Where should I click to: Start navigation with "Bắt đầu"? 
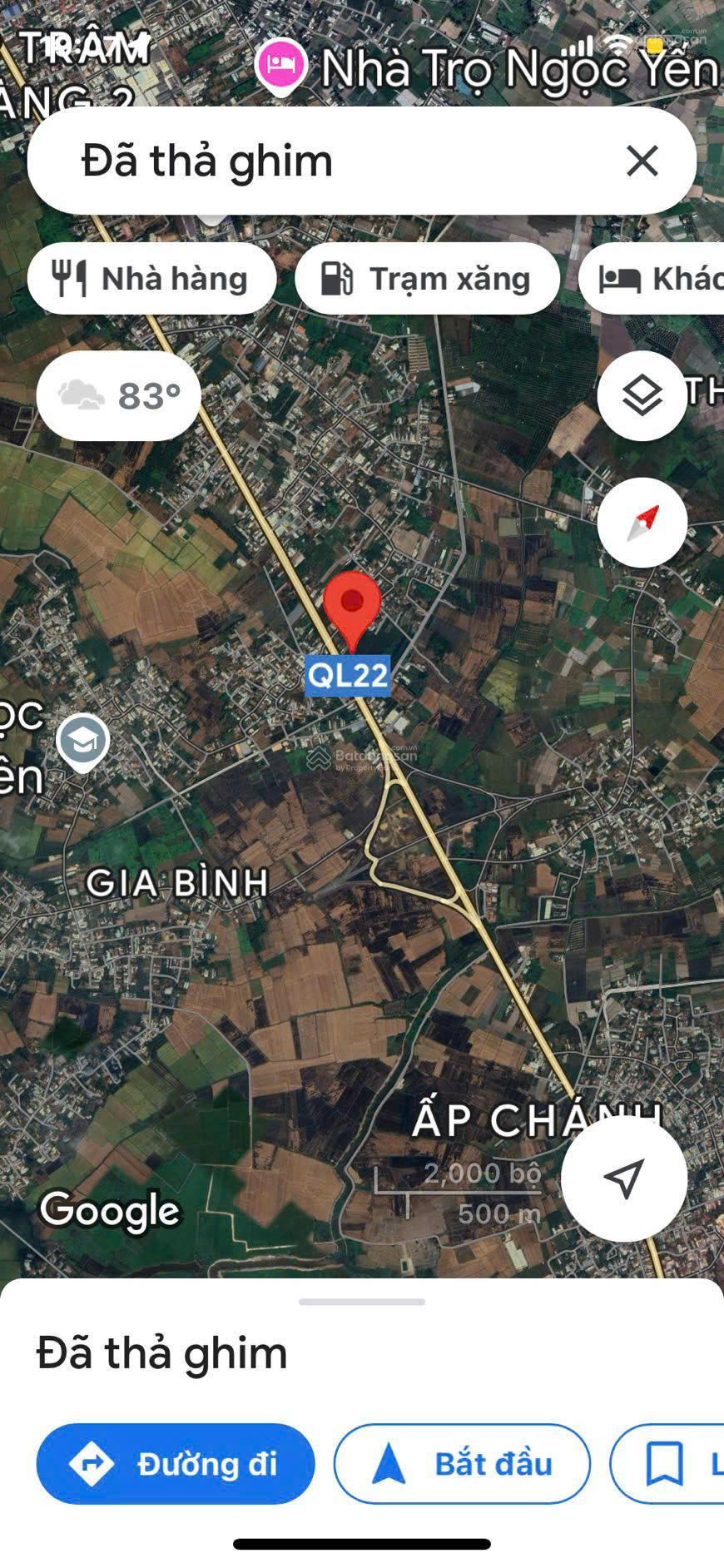[x=462, y=1463]
